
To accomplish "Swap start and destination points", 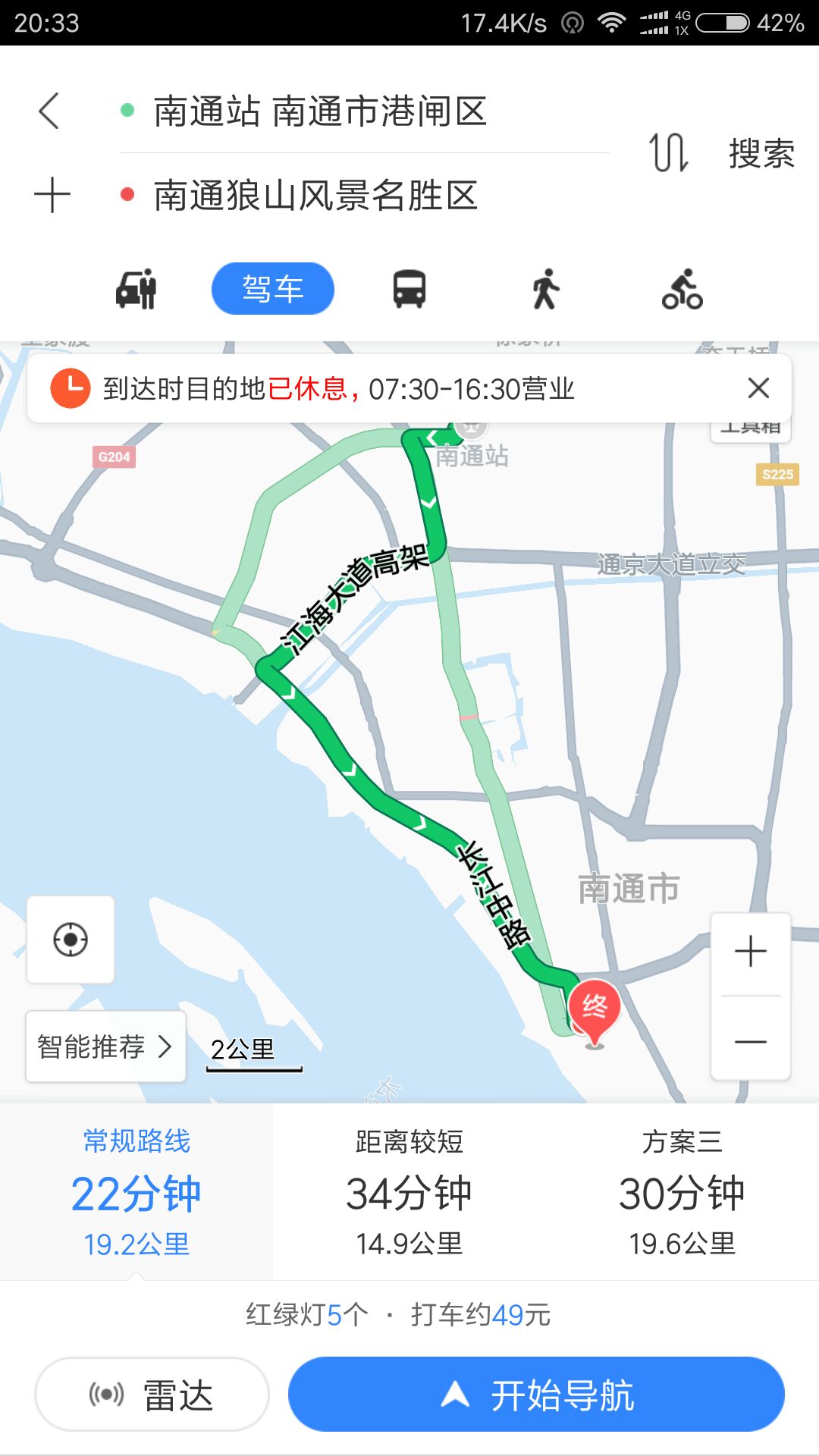I will pos(668,152).
